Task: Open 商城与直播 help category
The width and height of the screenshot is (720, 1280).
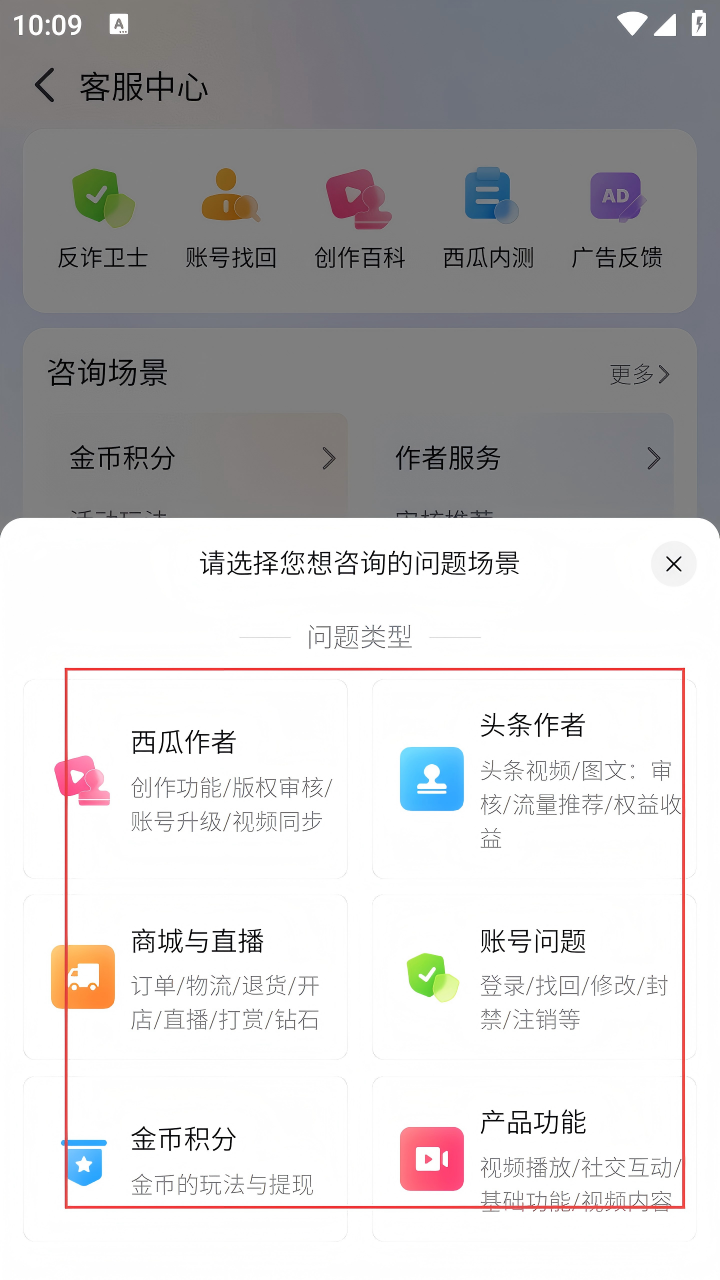Action: (x=186, y=977)
